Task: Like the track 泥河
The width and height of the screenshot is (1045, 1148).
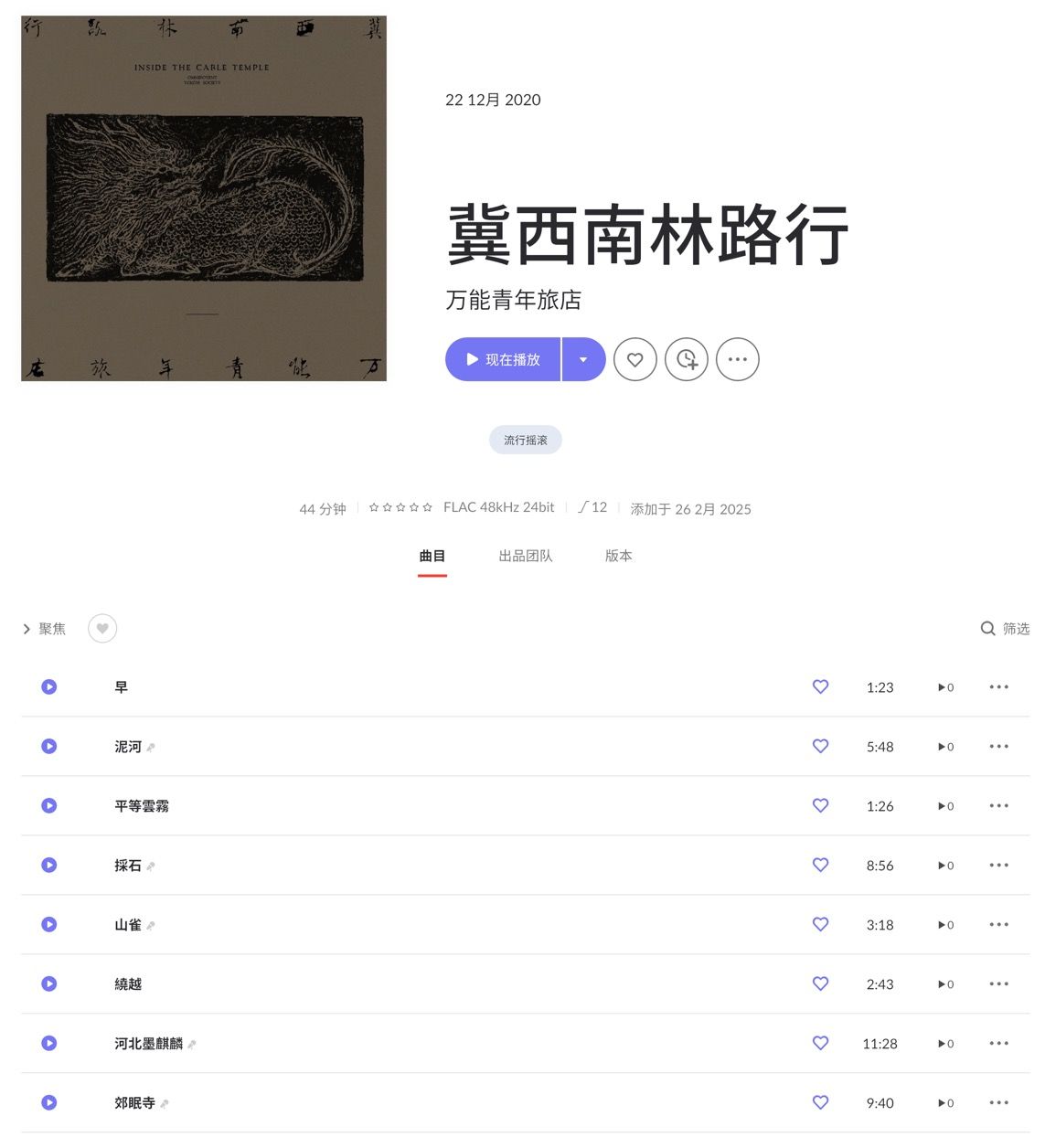Action: coord(820,746)
